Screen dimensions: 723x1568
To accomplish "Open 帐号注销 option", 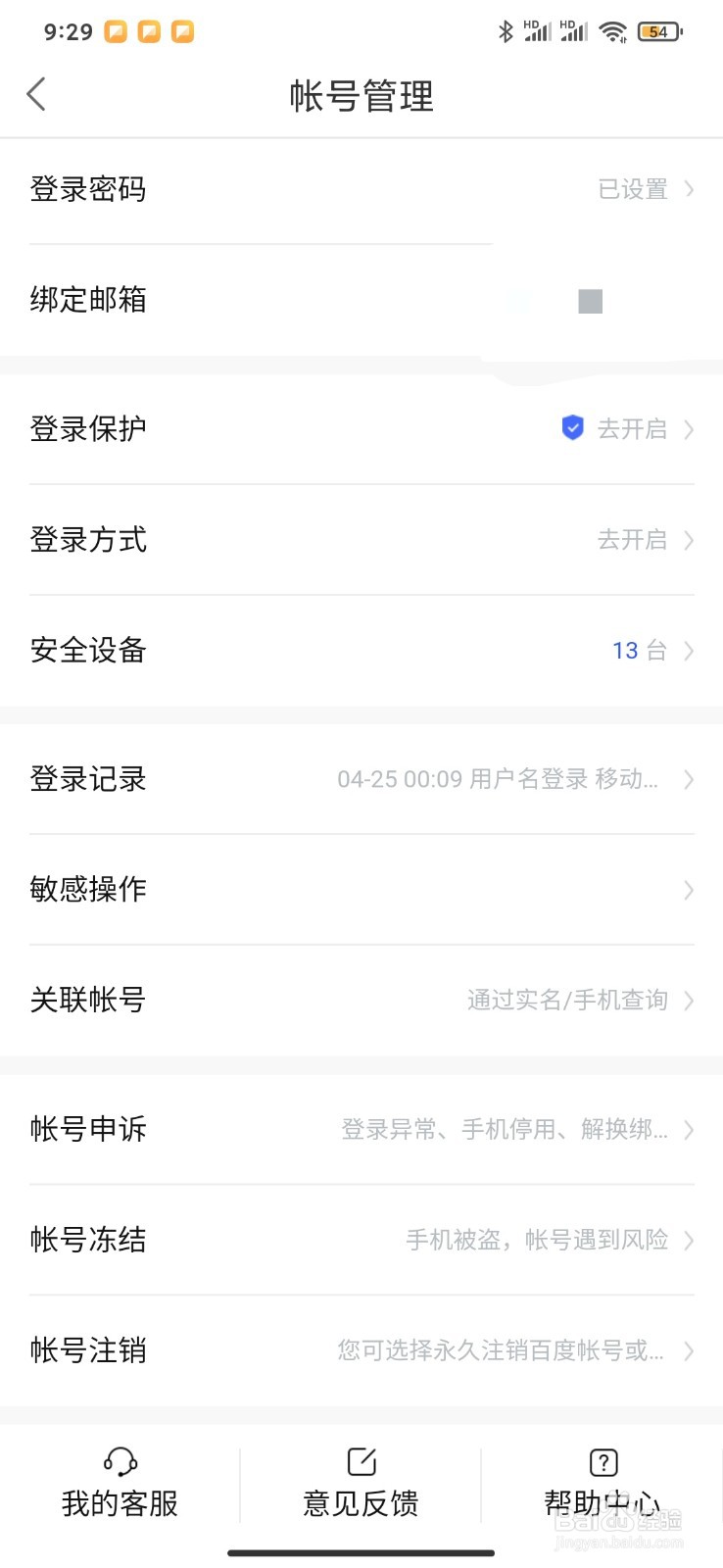I will [361, 1351].
